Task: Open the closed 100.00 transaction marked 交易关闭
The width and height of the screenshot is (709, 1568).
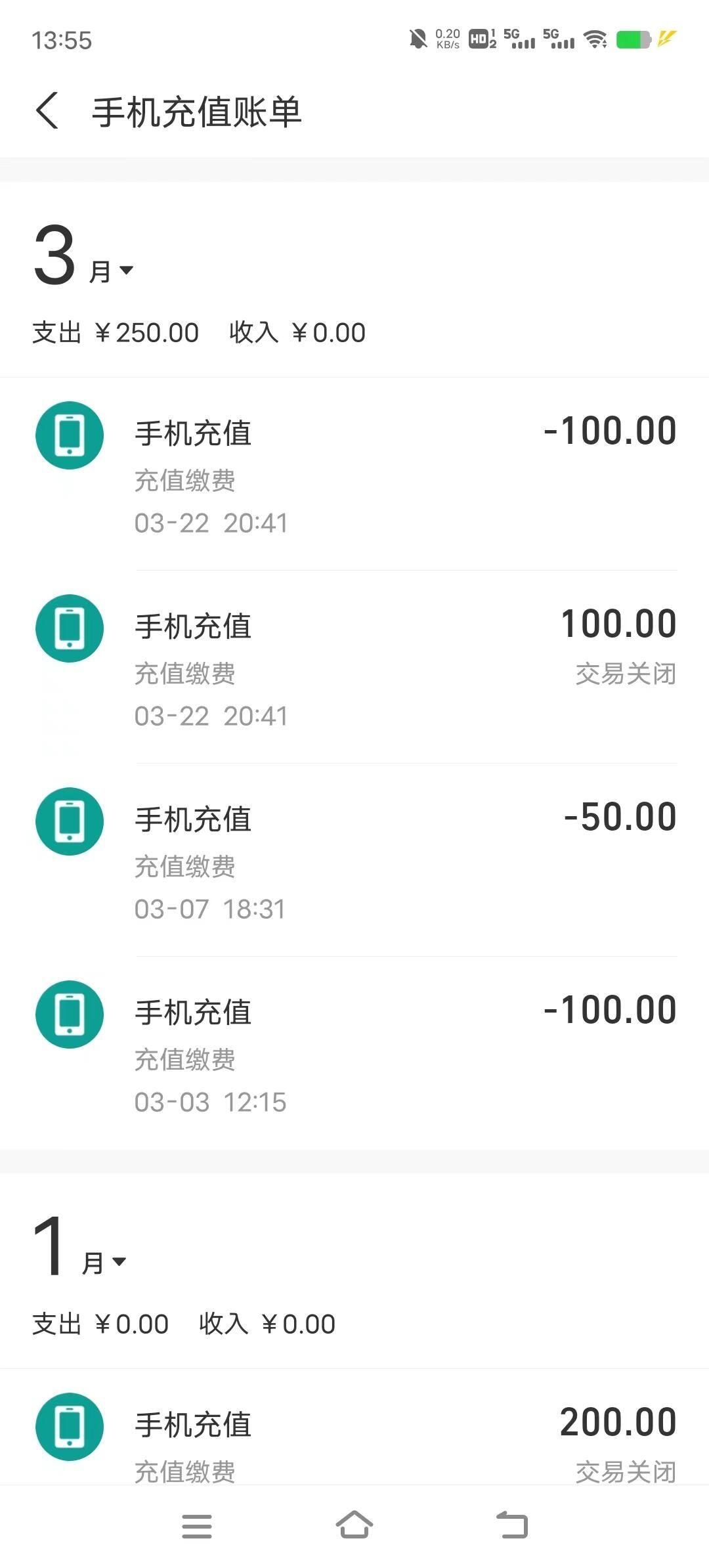Action: (354, 667)
